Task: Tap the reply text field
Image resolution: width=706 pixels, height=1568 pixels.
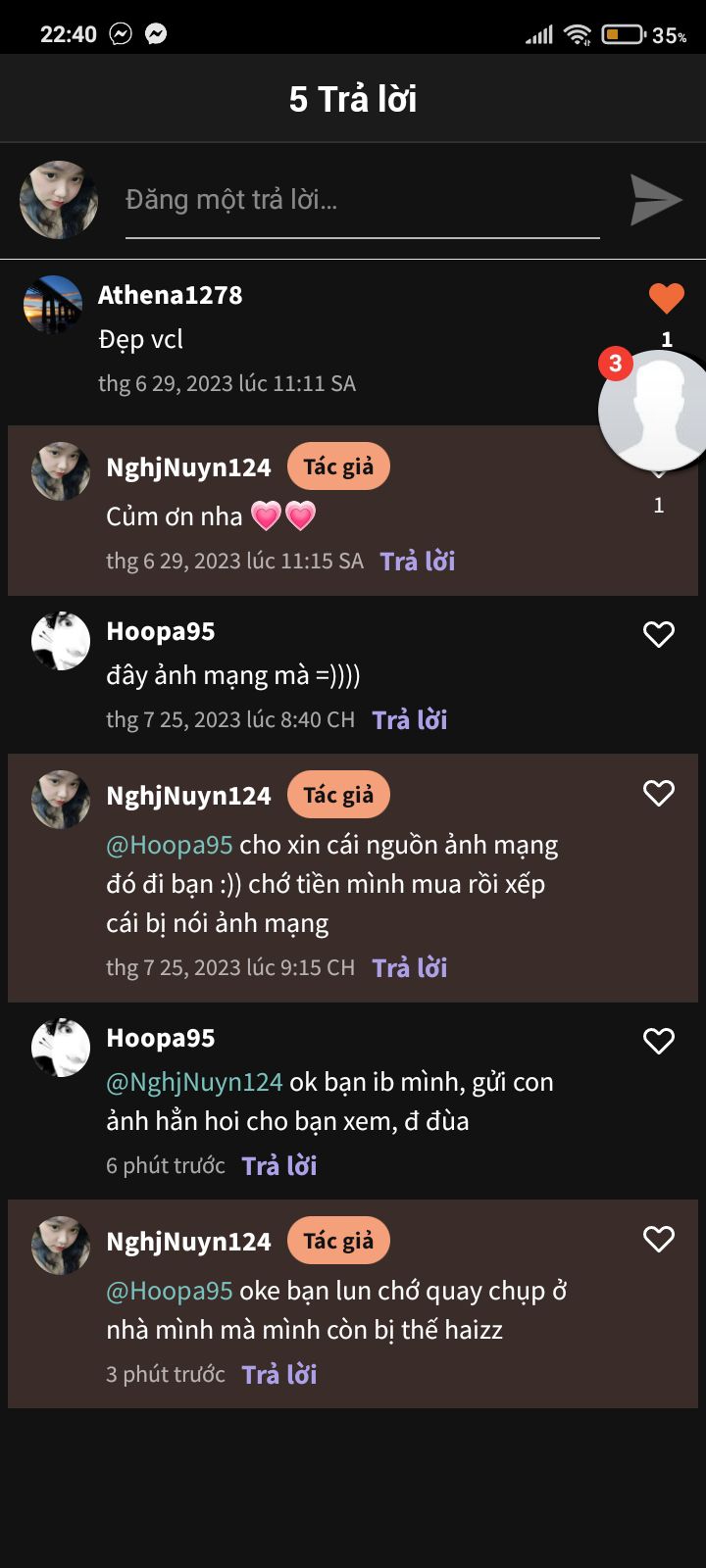Action: click(362, 200)
